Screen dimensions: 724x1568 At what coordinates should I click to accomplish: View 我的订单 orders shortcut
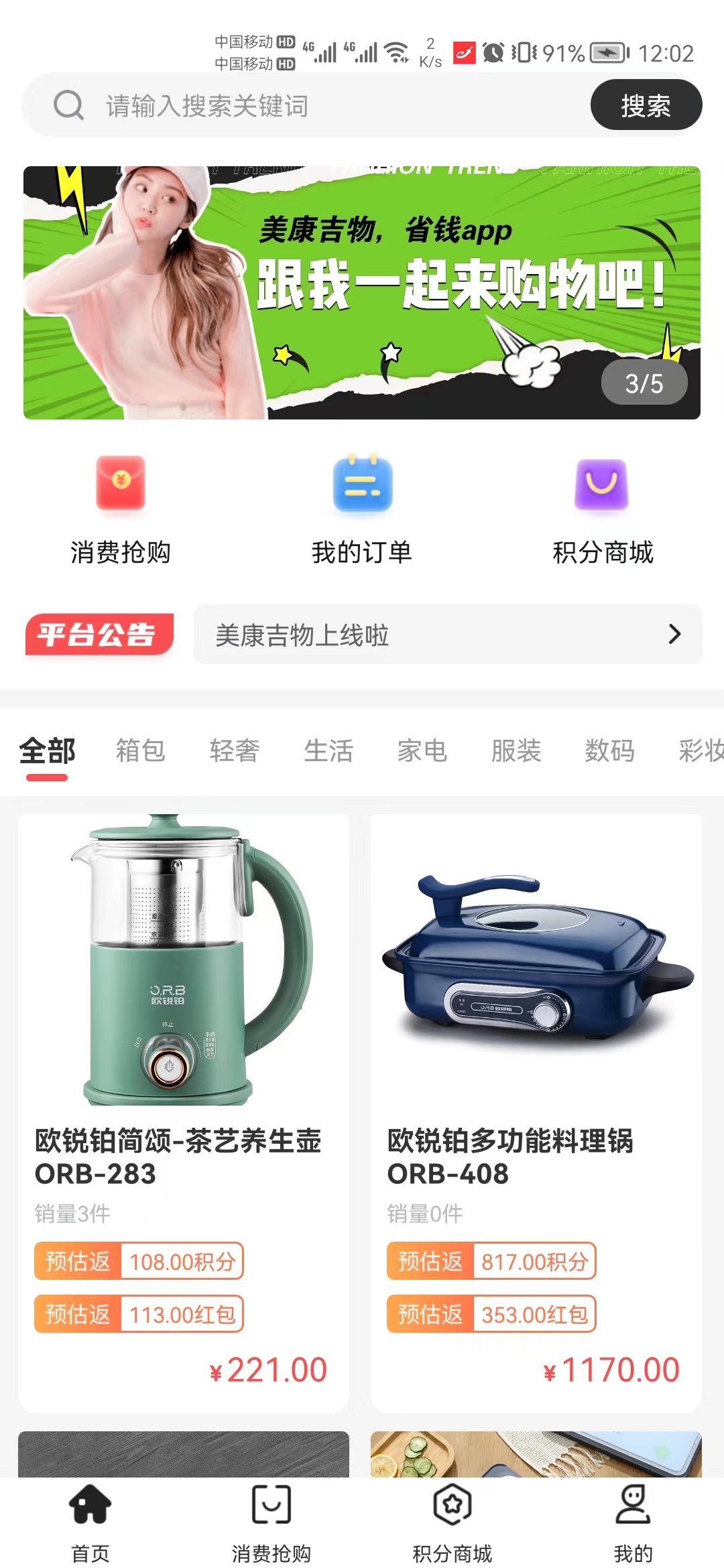[362, 509]
